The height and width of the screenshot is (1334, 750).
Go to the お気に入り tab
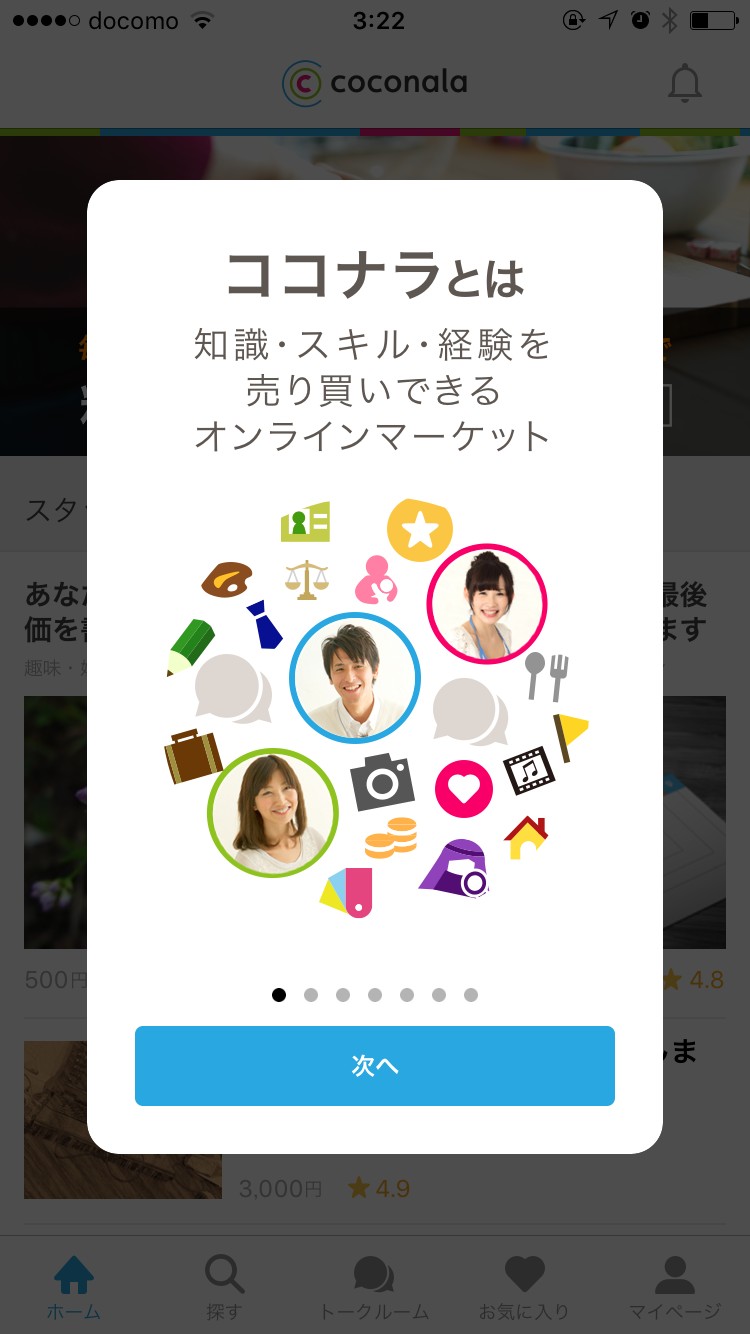click(x=524, y=1286)
